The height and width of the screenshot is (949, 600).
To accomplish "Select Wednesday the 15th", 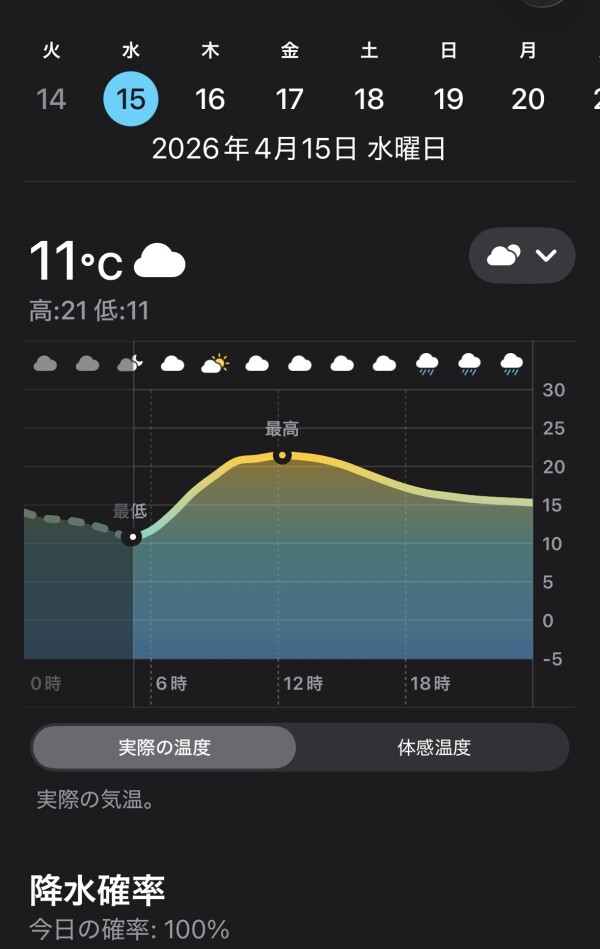I will (x=131, y=98).
